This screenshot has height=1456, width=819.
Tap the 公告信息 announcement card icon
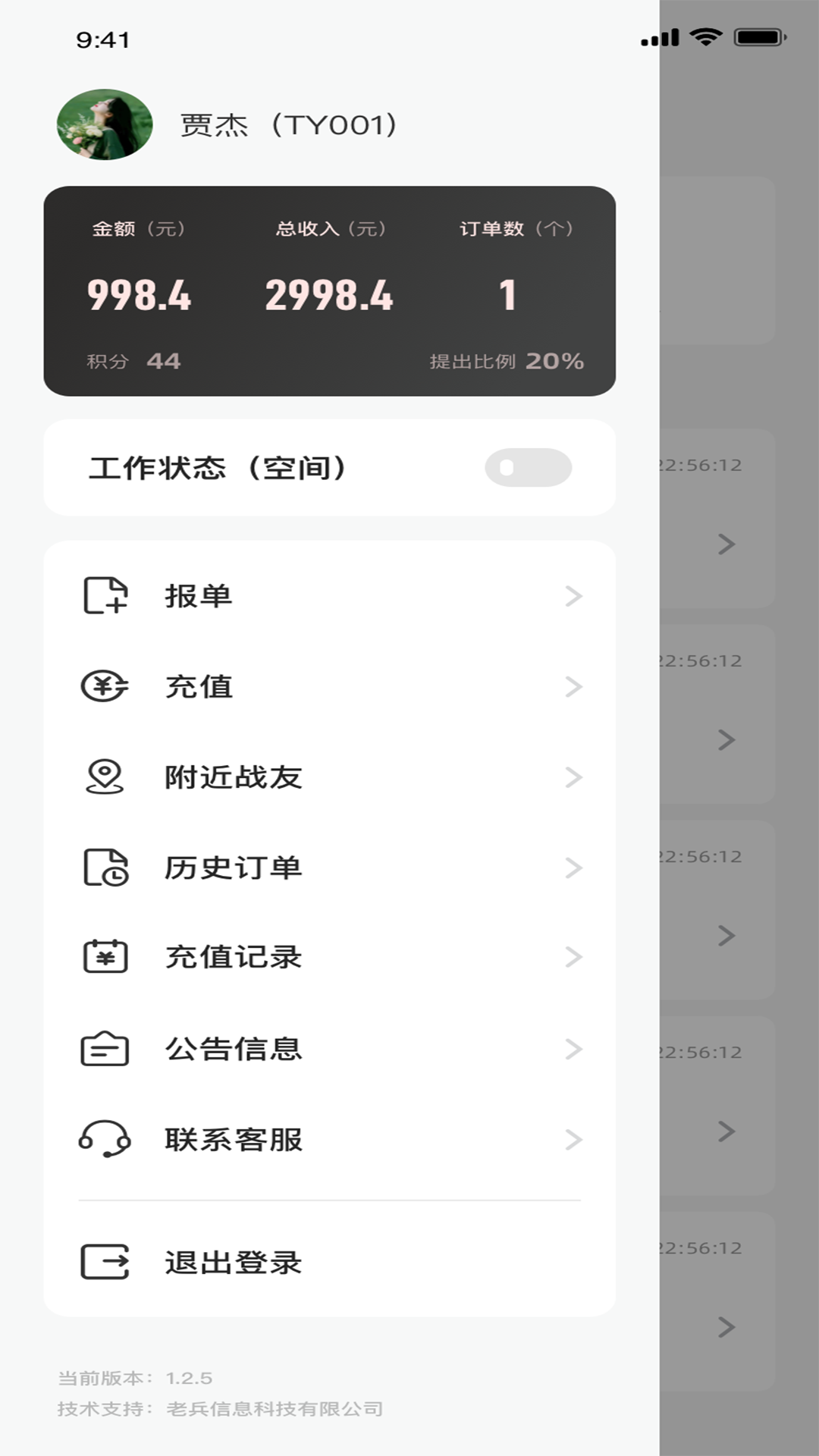(x=106, y=1049)
